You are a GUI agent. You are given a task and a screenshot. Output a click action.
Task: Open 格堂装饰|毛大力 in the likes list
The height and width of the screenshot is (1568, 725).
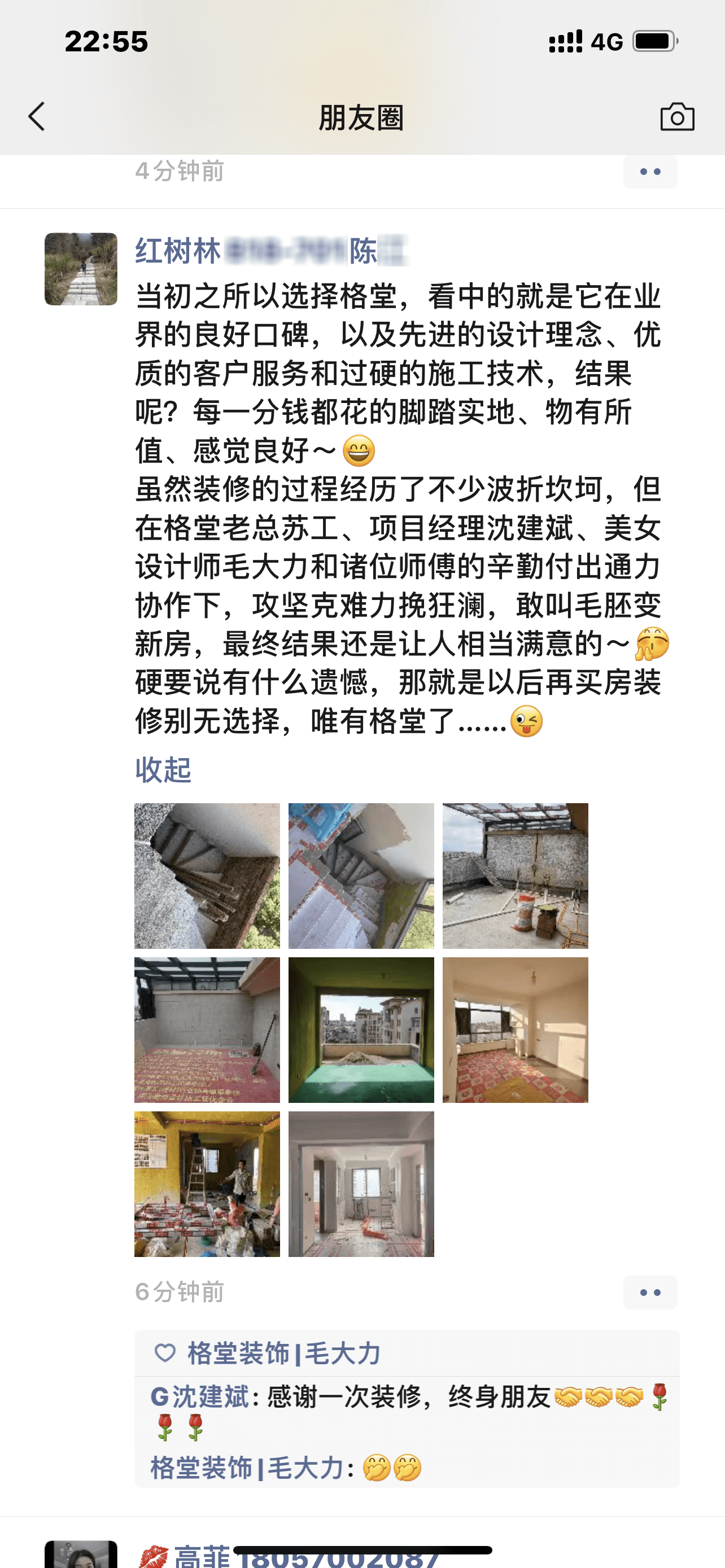pyautogui.click(x=283, y=1354)
